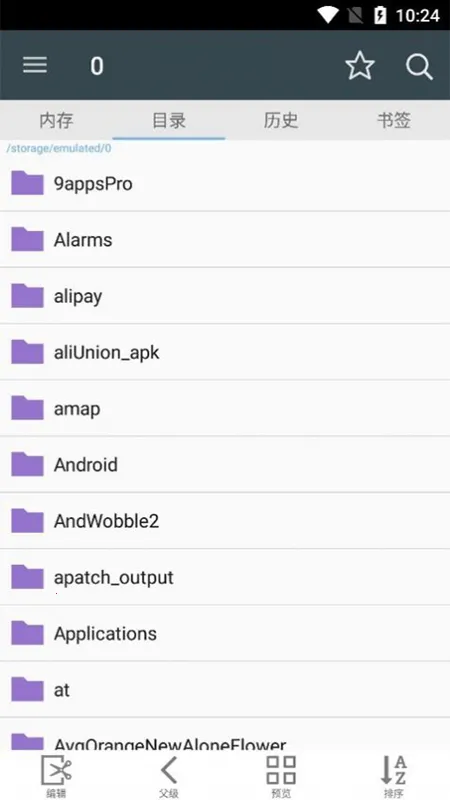450x800 pixels.
Task: Open the AndWobble2 folder
Action: [x=225, y=521]
